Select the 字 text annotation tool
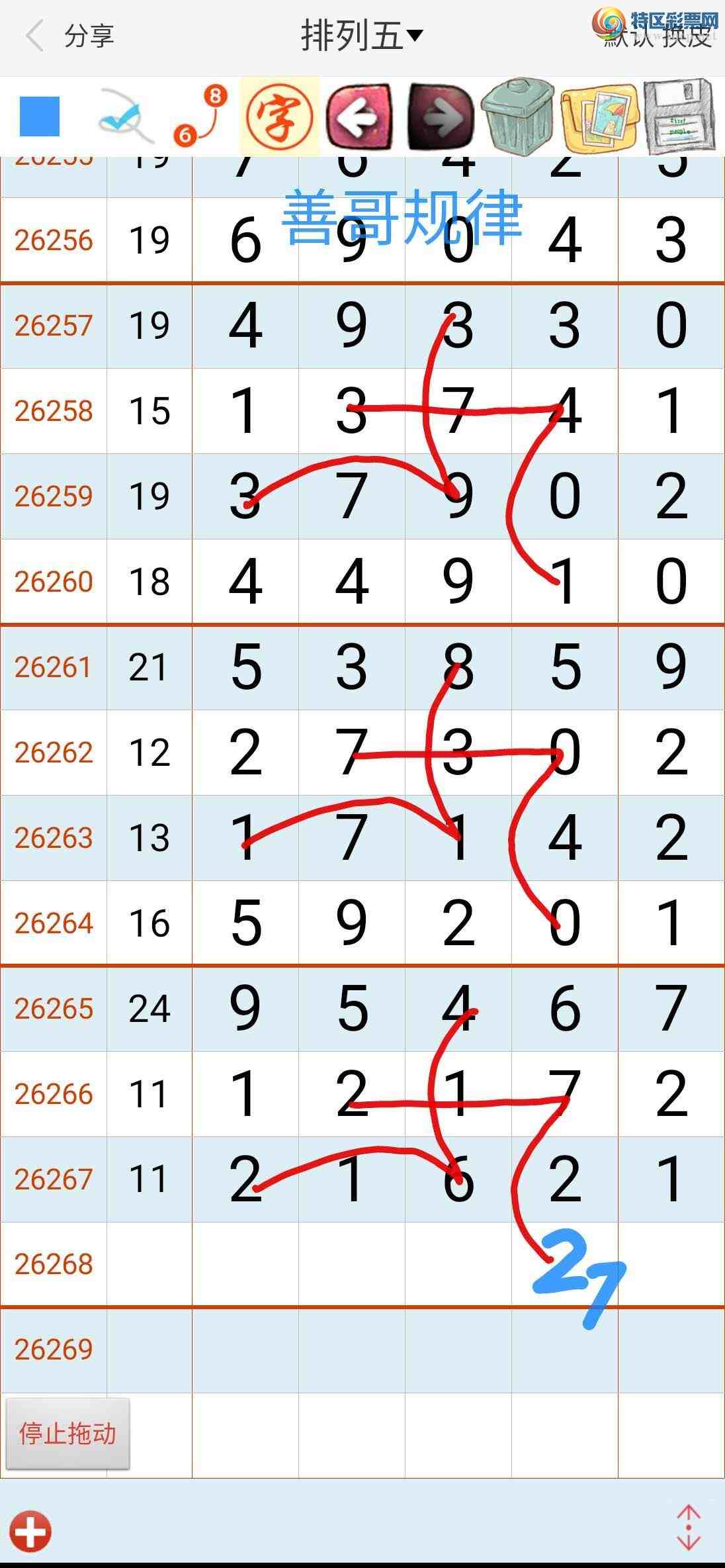The height and width of the screenshot is (1568, 725). [x=280, y=116]
